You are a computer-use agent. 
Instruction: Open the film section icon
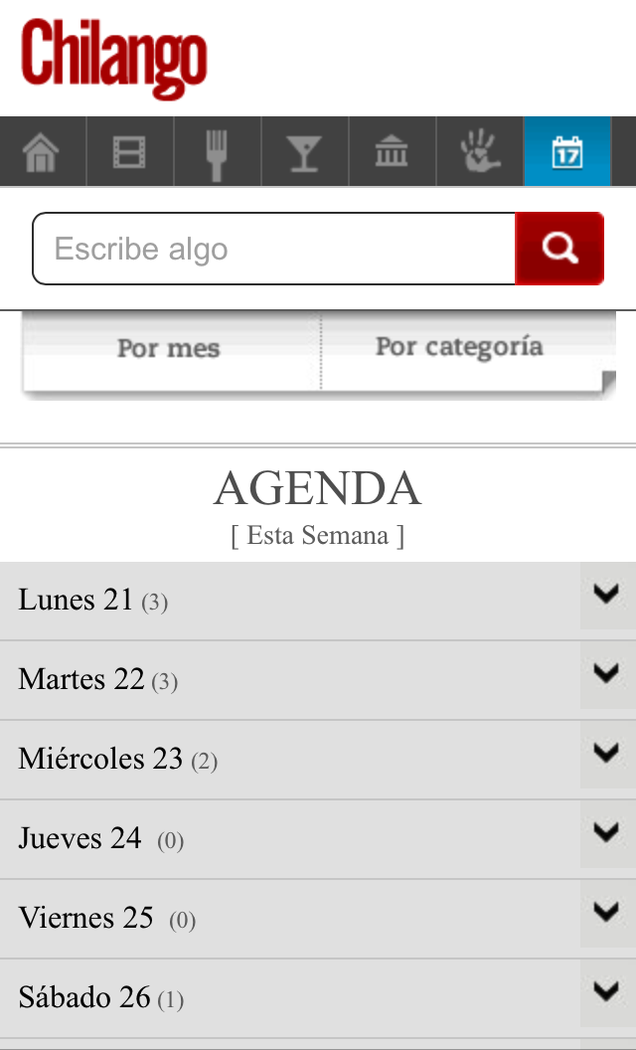[x=130, y=153]
